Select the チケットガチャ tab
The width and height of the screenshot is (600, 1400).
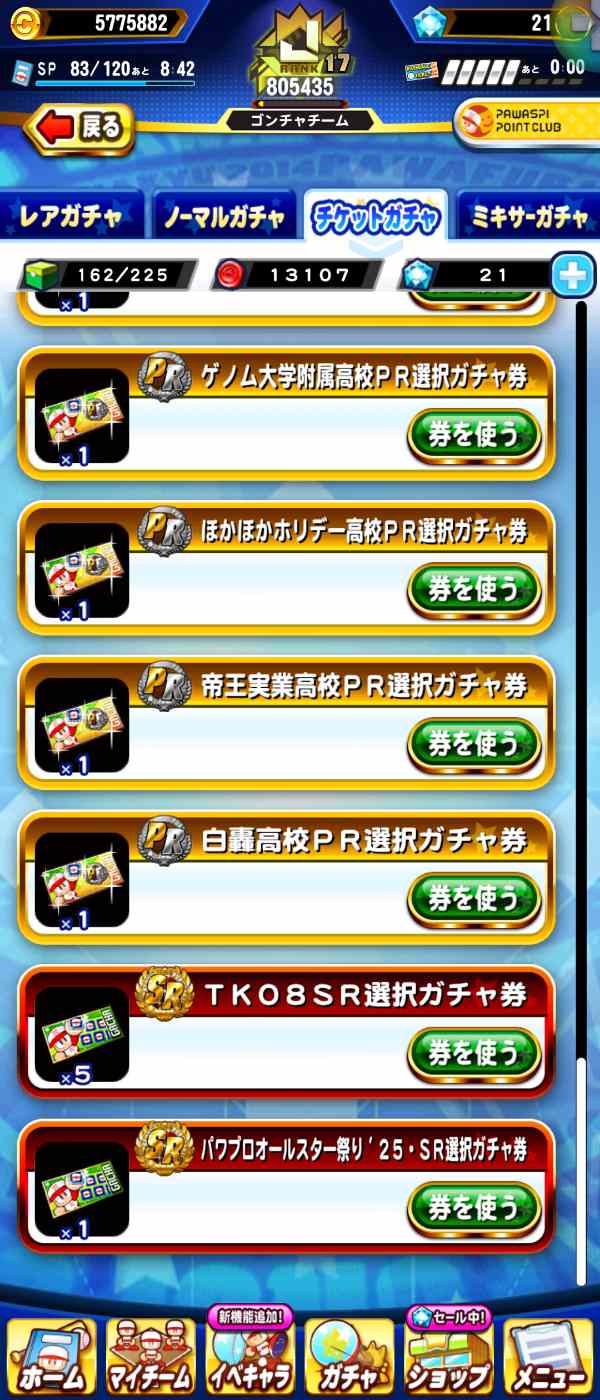coord(375,217)
